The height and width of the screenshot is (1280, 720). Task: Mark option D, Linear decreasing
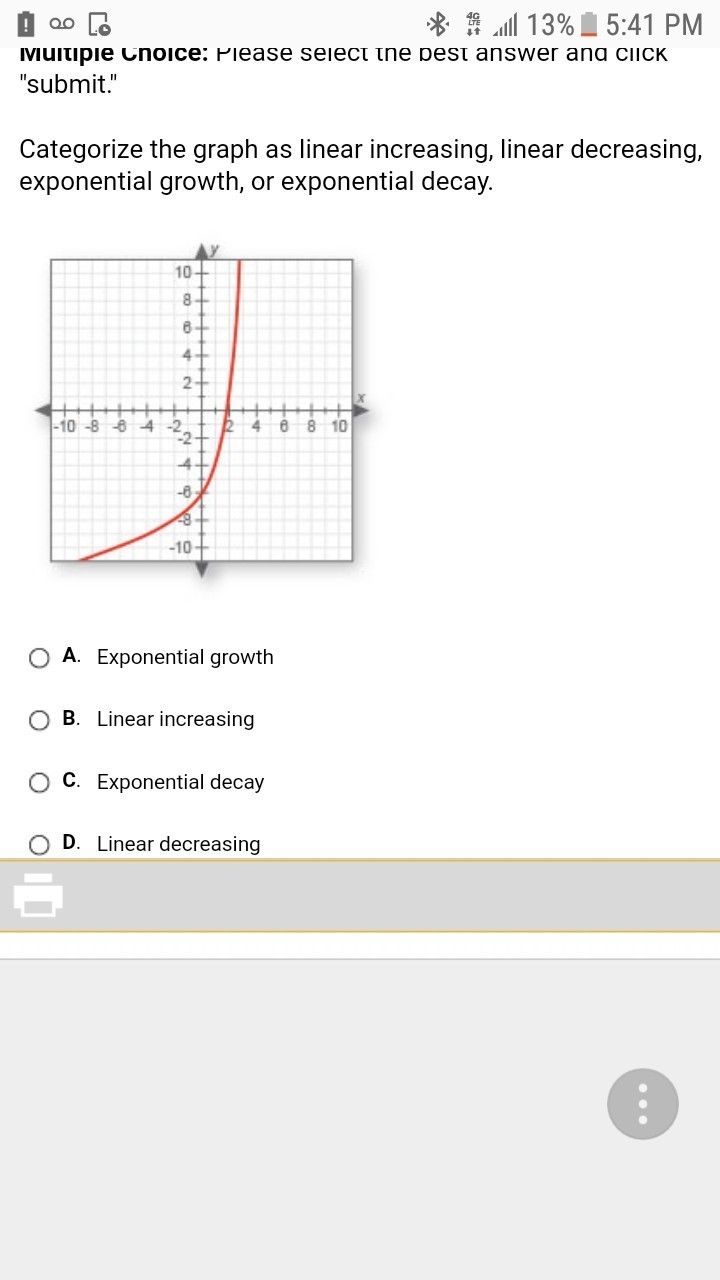[40, 845]
